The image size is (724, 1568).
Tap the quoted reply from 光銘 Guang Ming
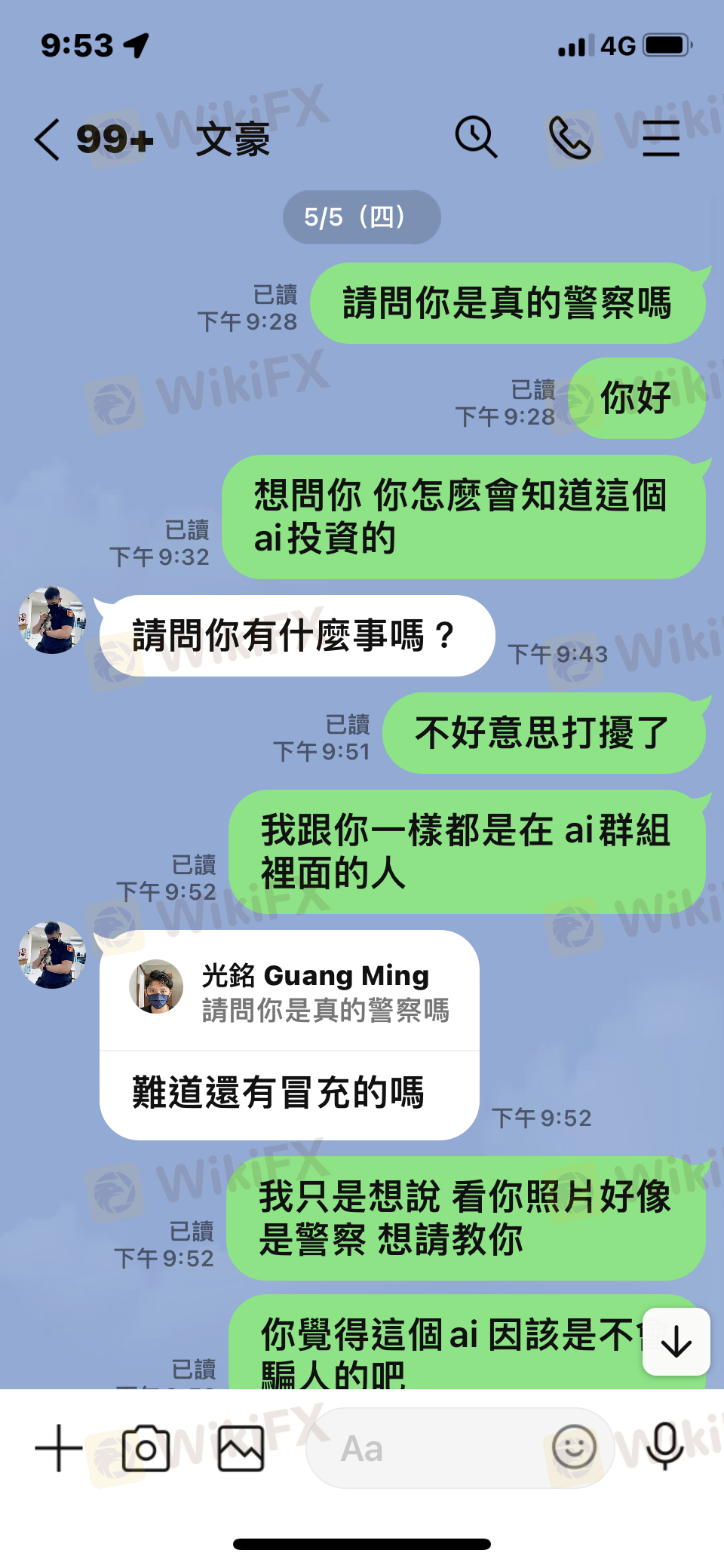point(289,993)
